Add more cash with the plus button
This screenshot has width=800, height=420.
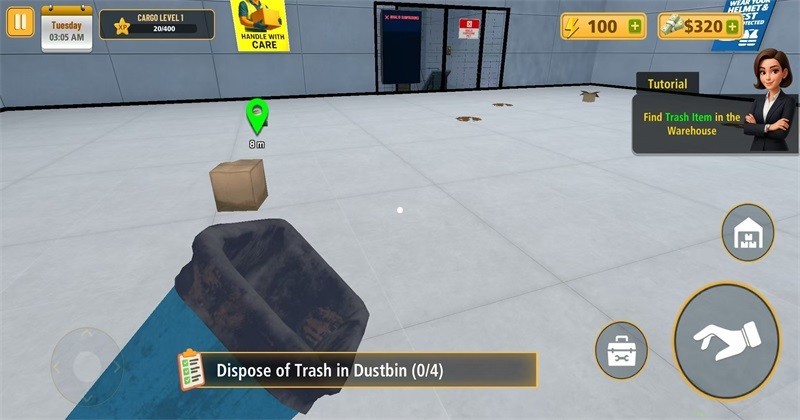point(732,27)
